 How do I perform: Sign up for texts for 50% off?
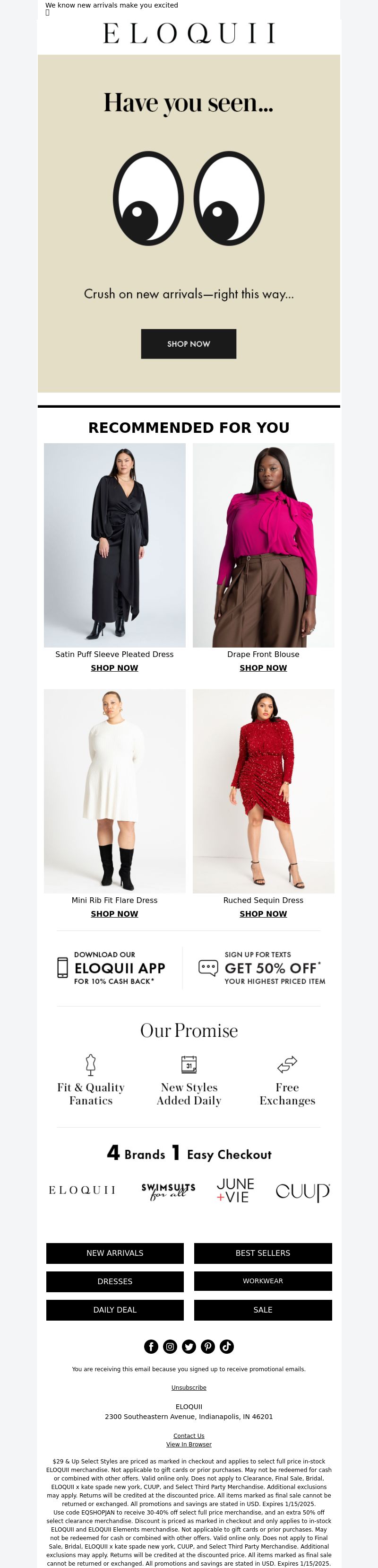[x=262, y=968]
